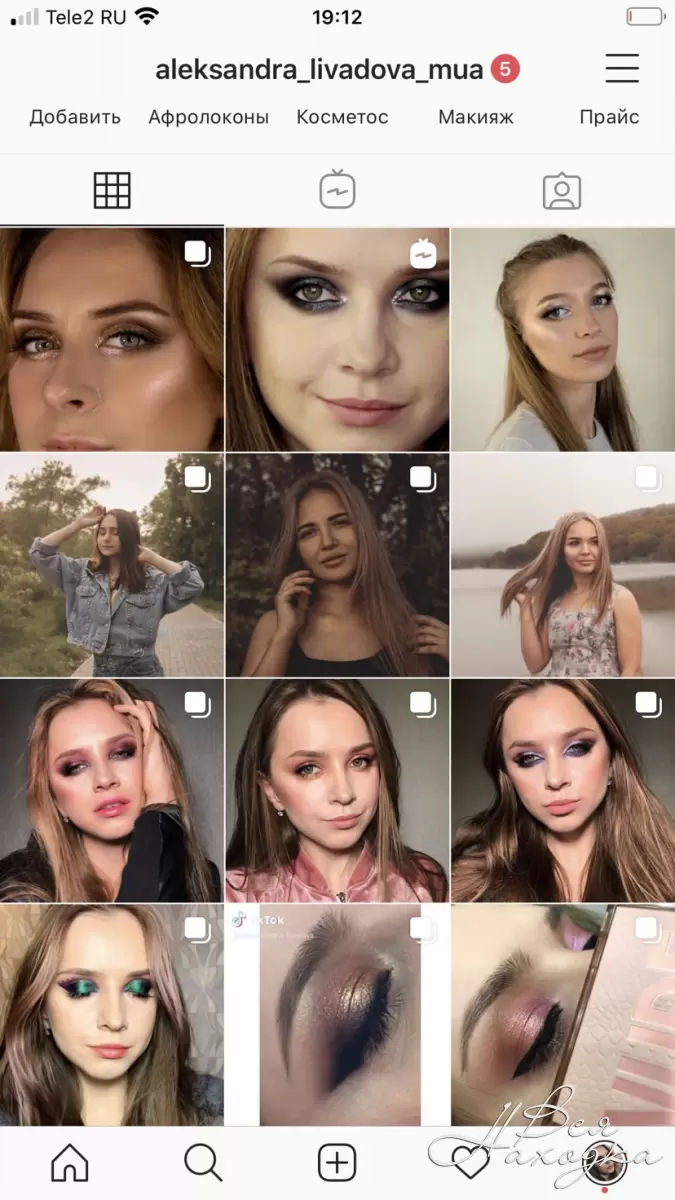Open the Макияж highlight
Screen dimensions: 675x1200
(475, 117)
